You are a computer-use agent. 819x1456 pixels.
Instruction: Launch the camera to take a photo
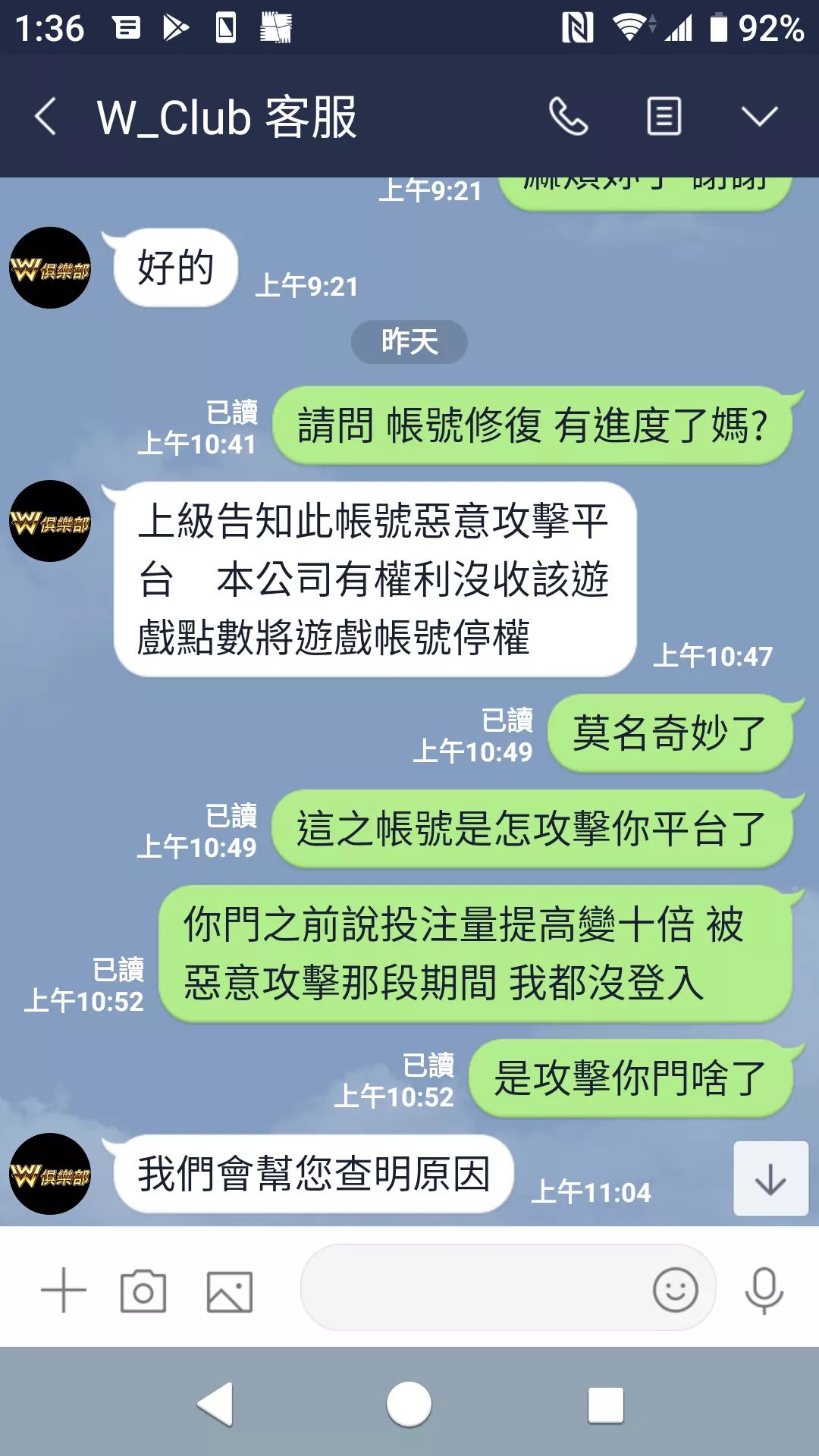click(143, 1290)
